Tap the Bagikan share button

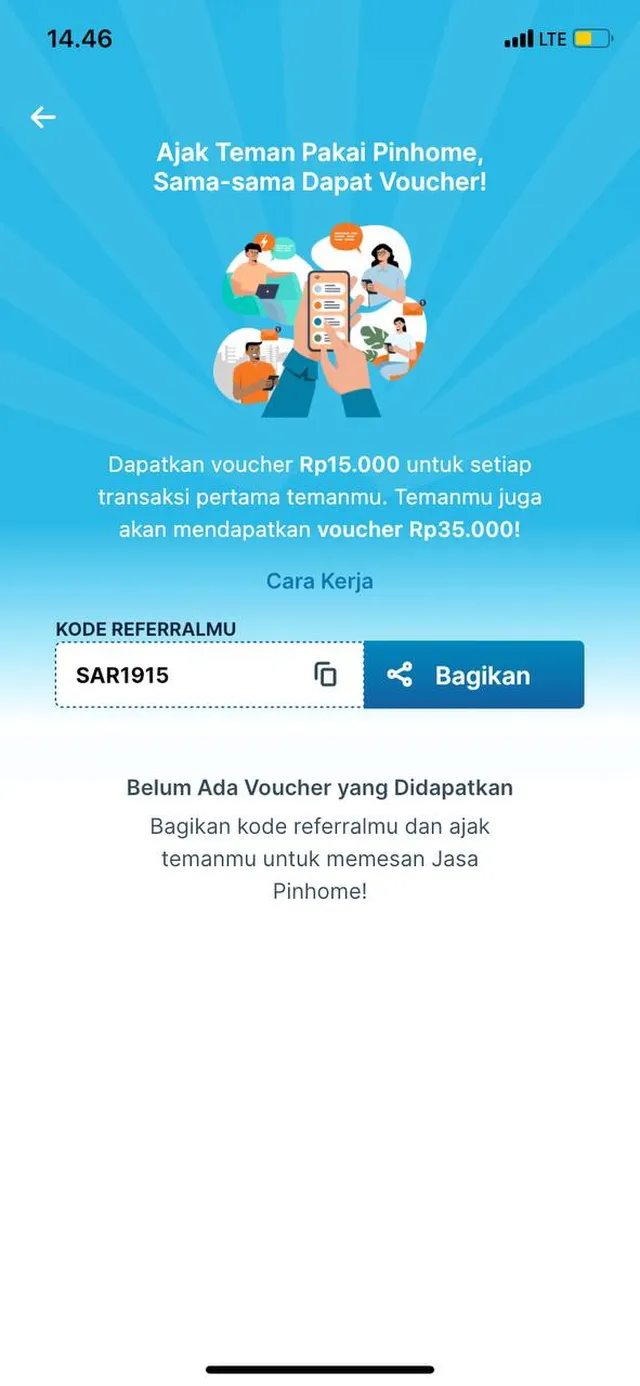(473, 675)
